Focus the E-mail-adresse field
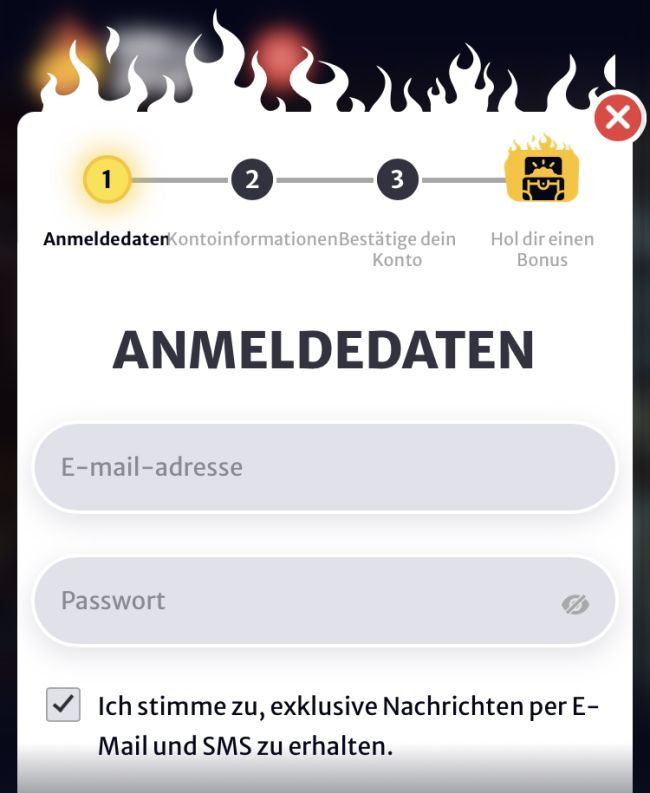The height and width of the screenshot is (793, 650). point(324,467)
